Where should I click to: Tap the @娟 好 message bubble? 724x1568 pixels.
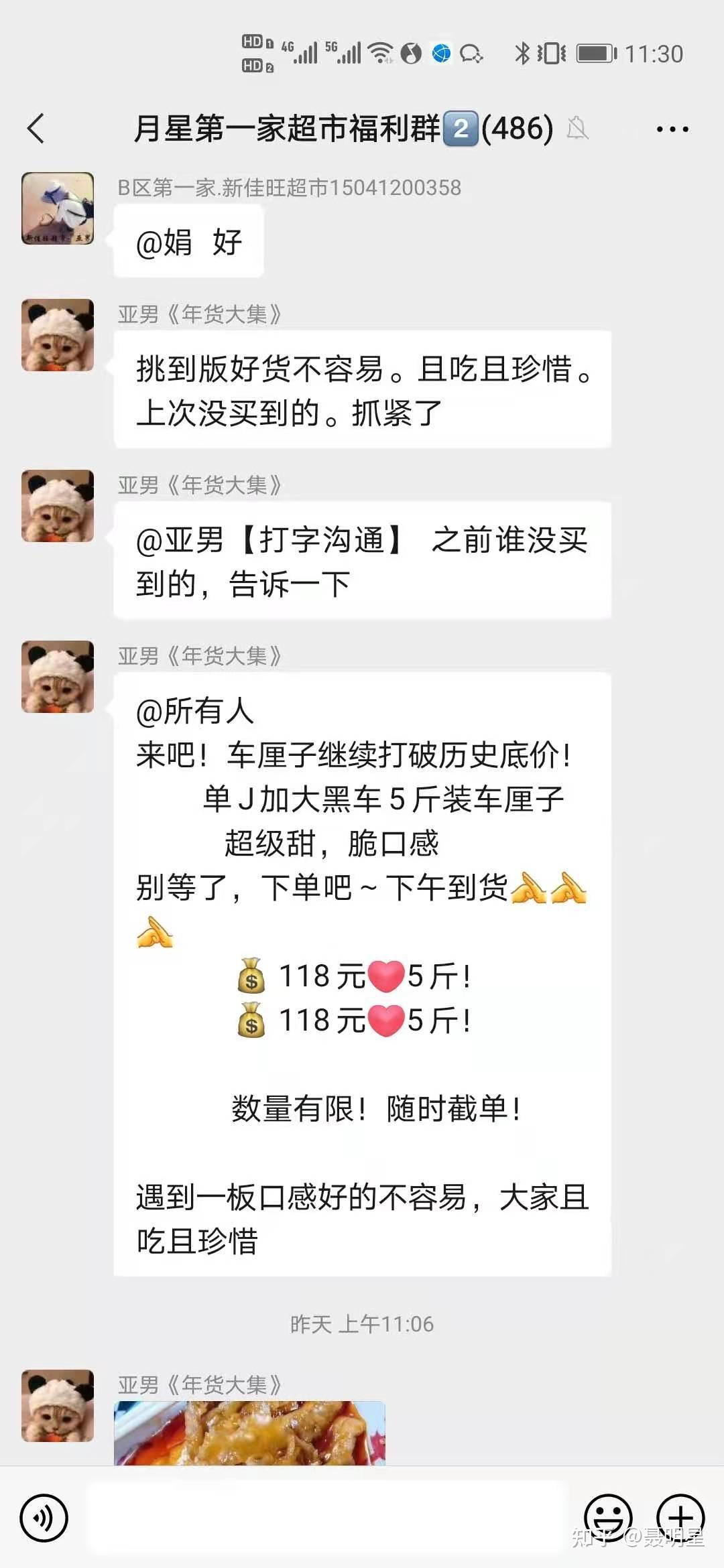point(188,243)
